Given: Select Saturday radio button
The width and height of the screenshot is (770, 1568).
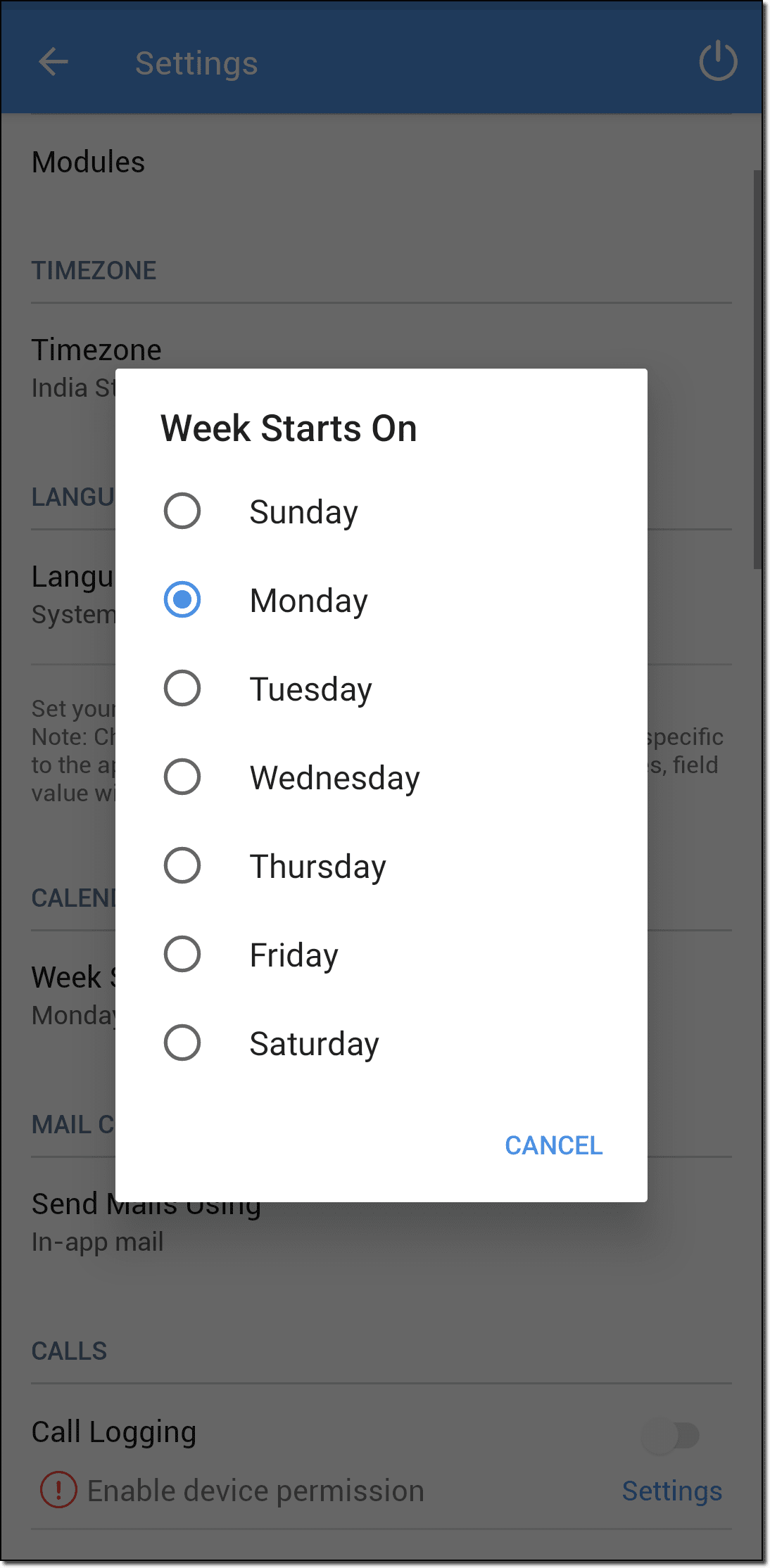Looking at the screenshot, I should coord(182,1043).
